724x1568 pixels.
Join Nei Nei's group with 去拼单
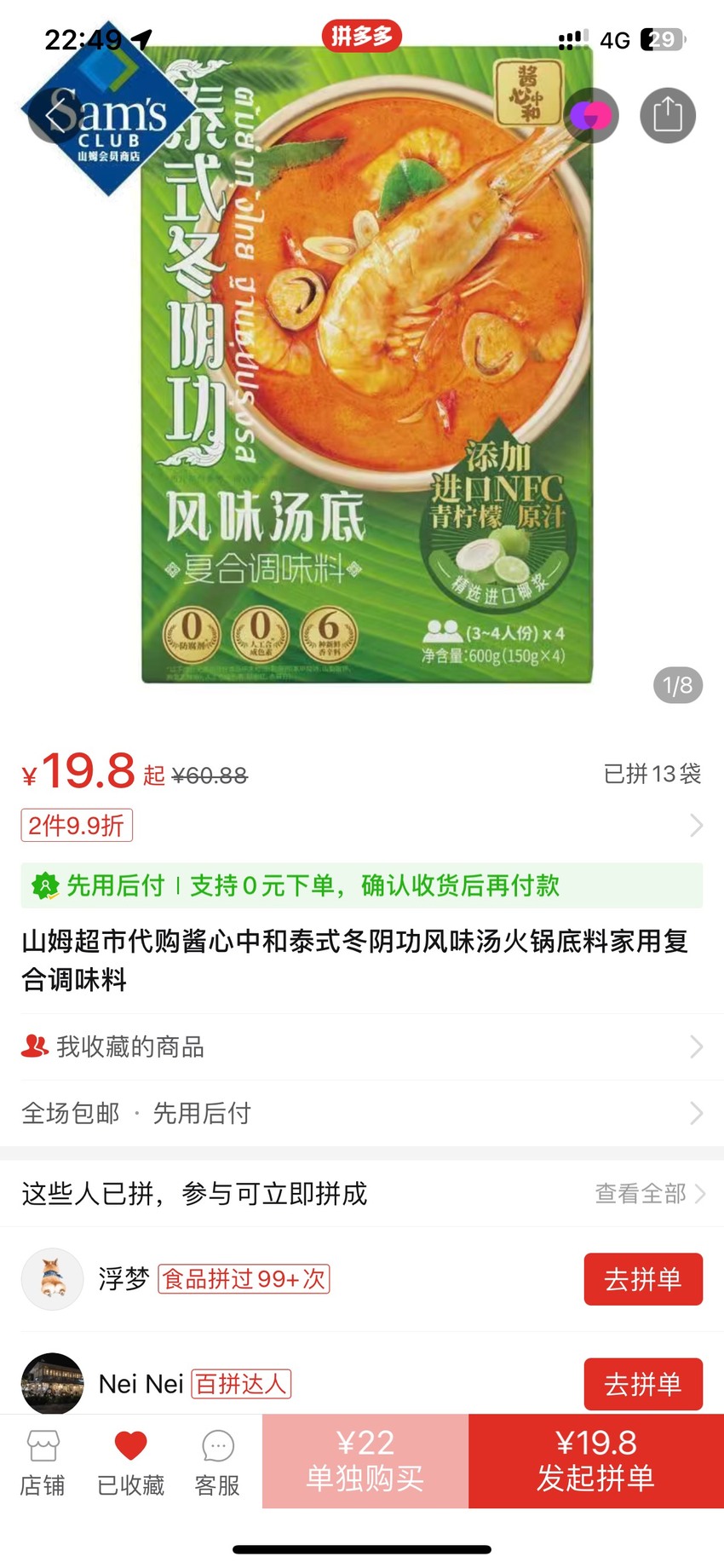coord(643,1384)
